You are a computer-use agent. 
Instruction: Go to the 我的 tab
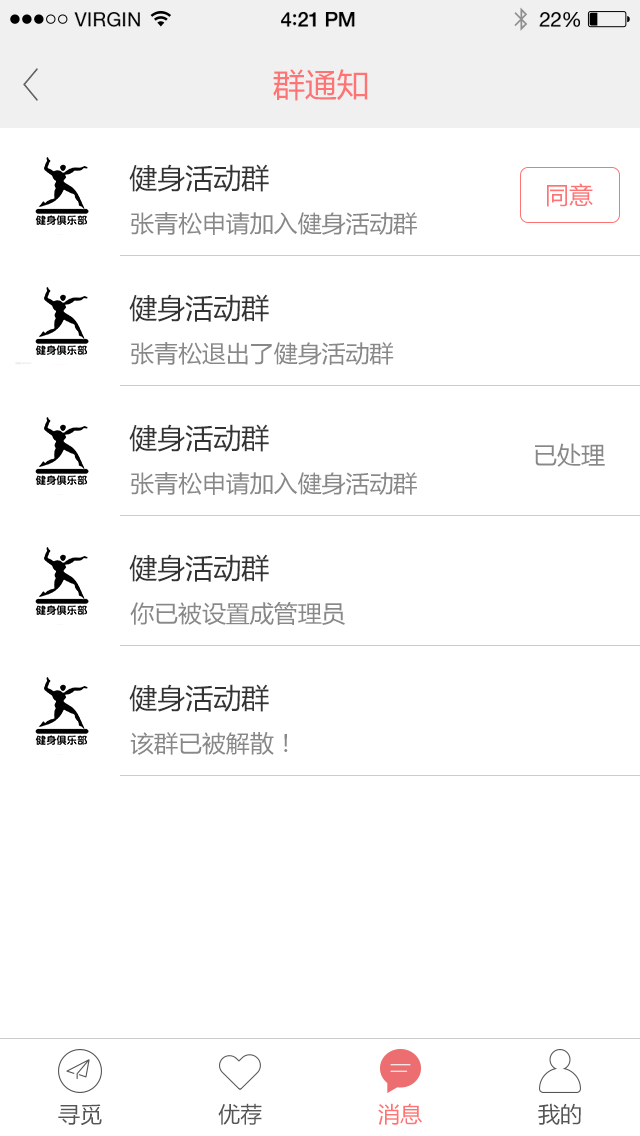coord(560,1087)
